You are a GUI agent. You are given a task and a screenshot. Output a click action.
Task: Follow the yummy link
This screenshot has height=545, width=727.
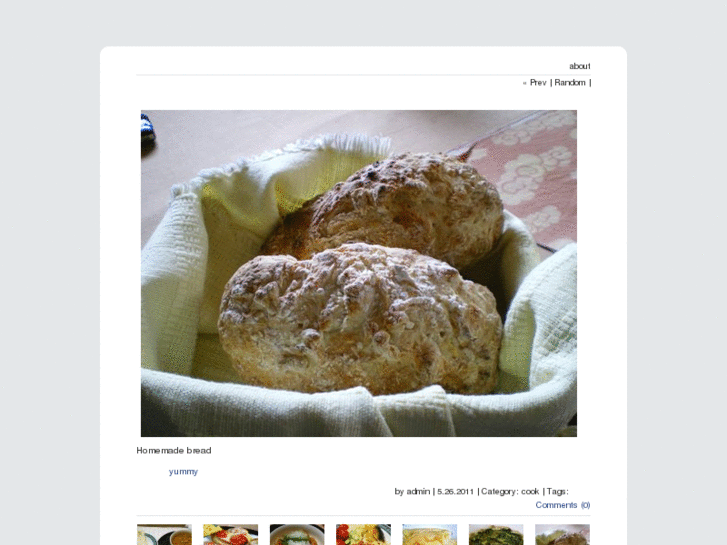point(183,472)
